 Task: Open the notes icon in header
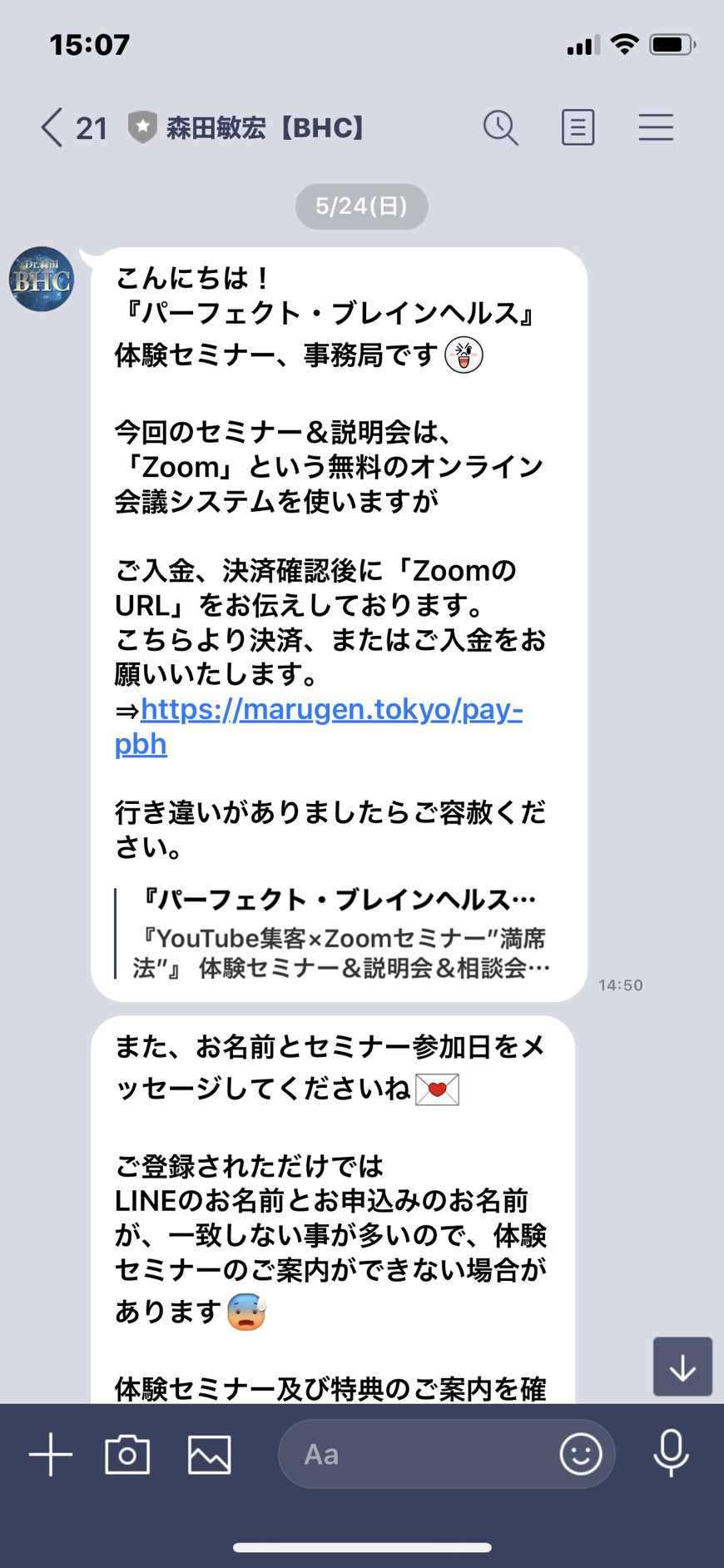[x=578, y=128]
